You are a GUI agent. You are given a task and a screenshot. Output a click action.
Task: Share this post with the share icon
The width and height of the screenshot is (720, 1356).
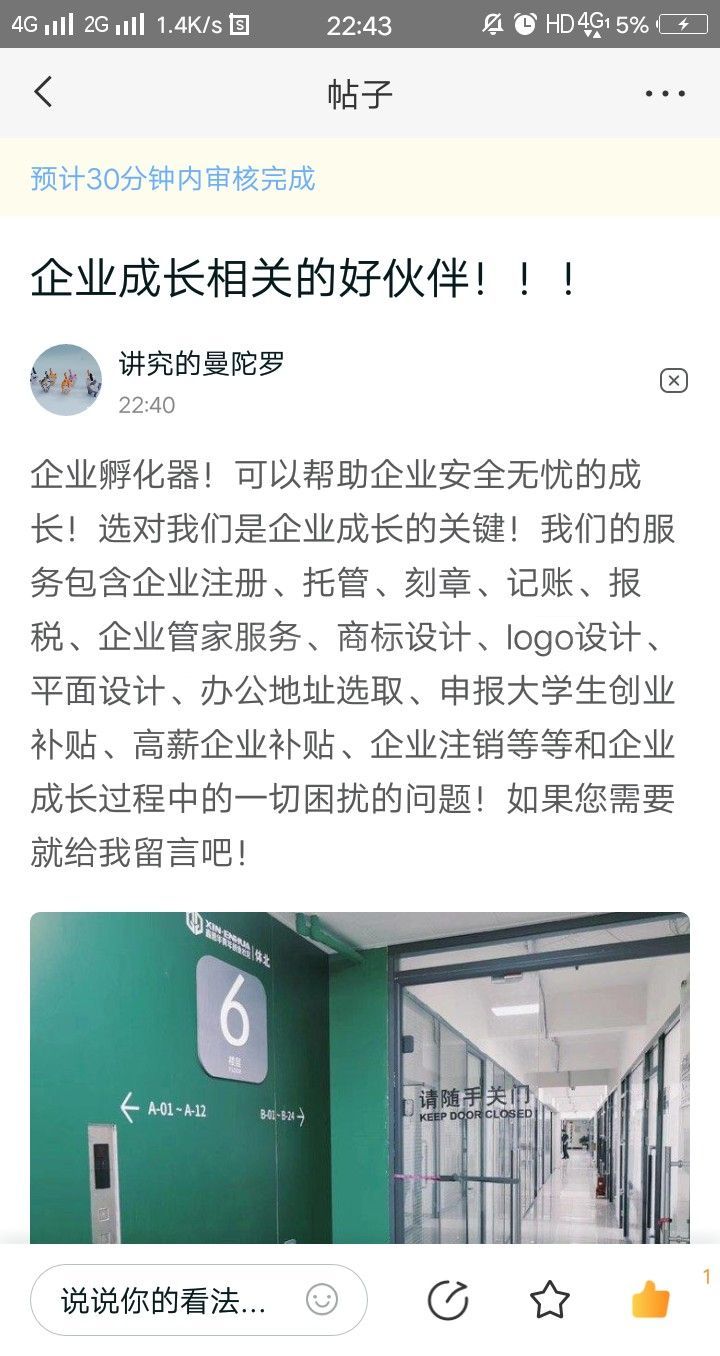(448, 1300)
